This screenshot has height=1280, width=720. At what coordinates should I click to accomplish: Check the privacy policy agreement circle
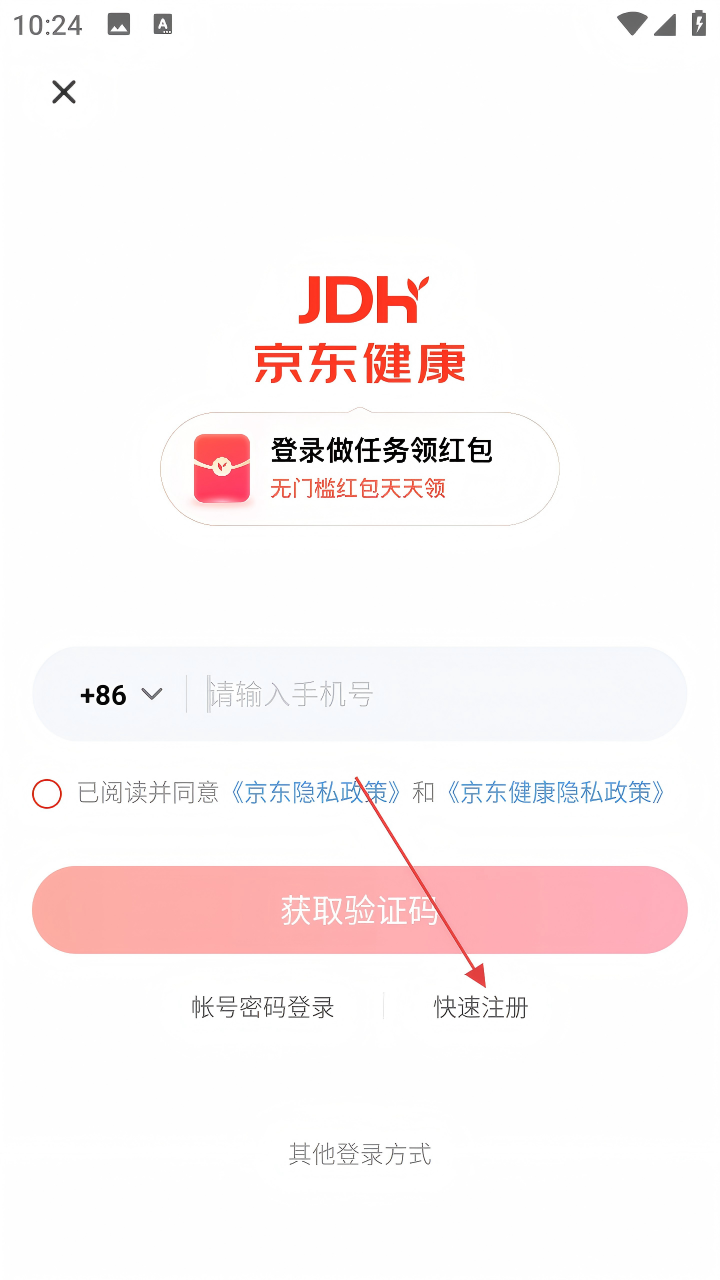coord(47,794)
